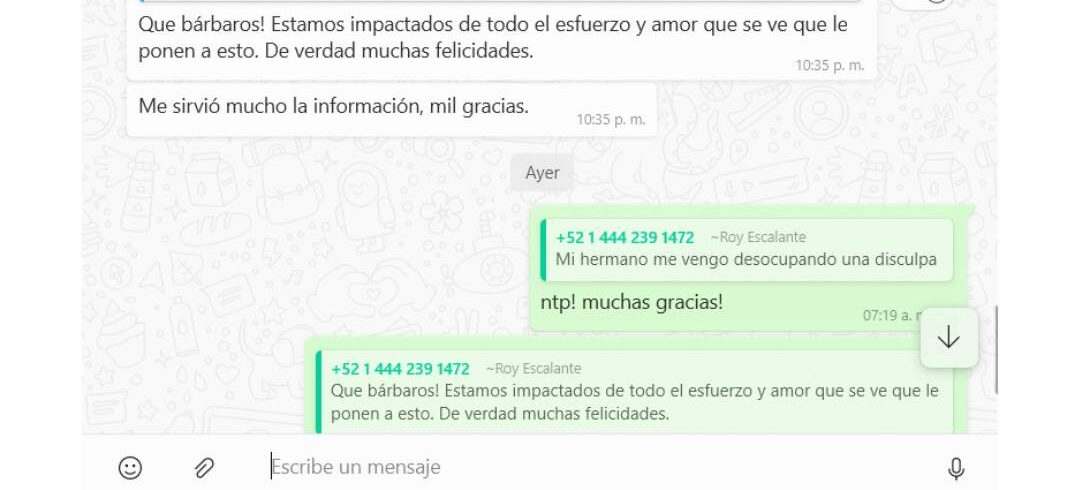Open quoted 'Que bárbaros!' reply in green bubble
This screenshot has height=490, width=1078.
click(634, 392)
